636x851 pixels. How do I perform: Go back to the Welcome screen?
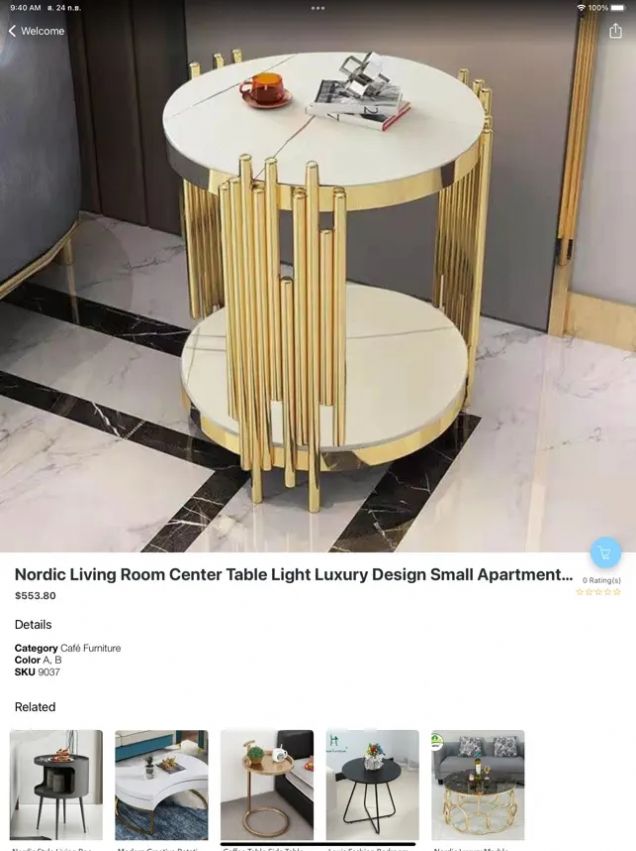(x=36, y=31)
